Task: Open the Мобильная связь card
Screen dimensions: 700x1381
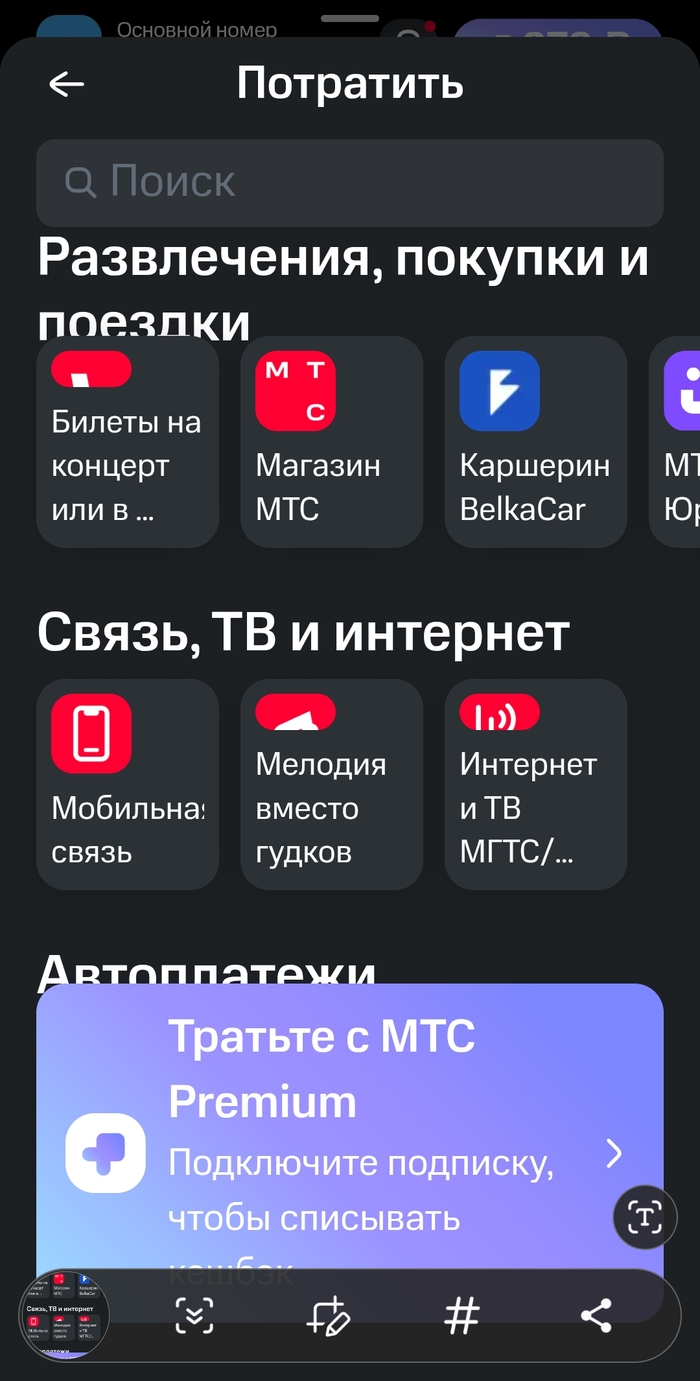Action: pyautogui.click(x=127, y=784)
